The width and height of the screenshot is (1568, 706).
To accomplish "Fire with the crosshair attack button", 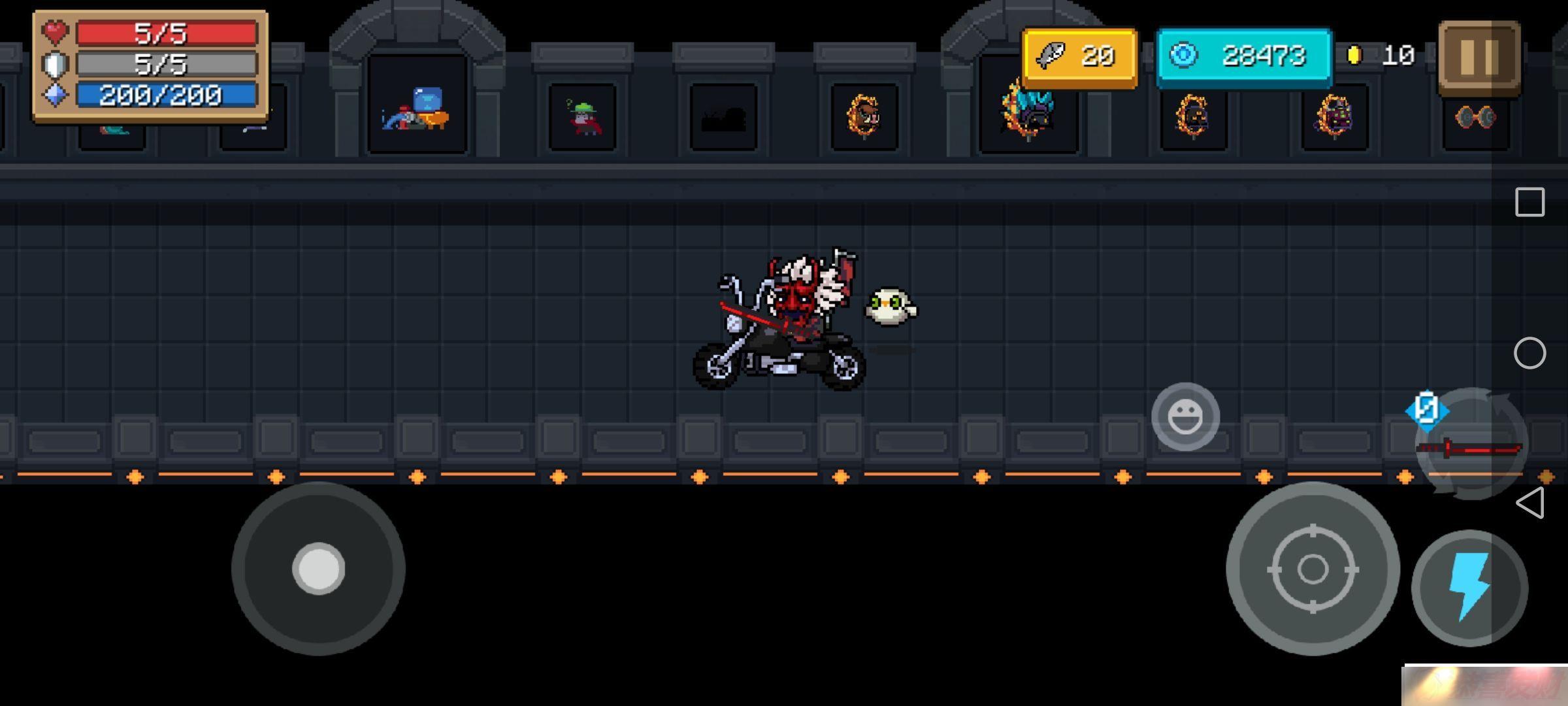I will tap(1313, 569).
